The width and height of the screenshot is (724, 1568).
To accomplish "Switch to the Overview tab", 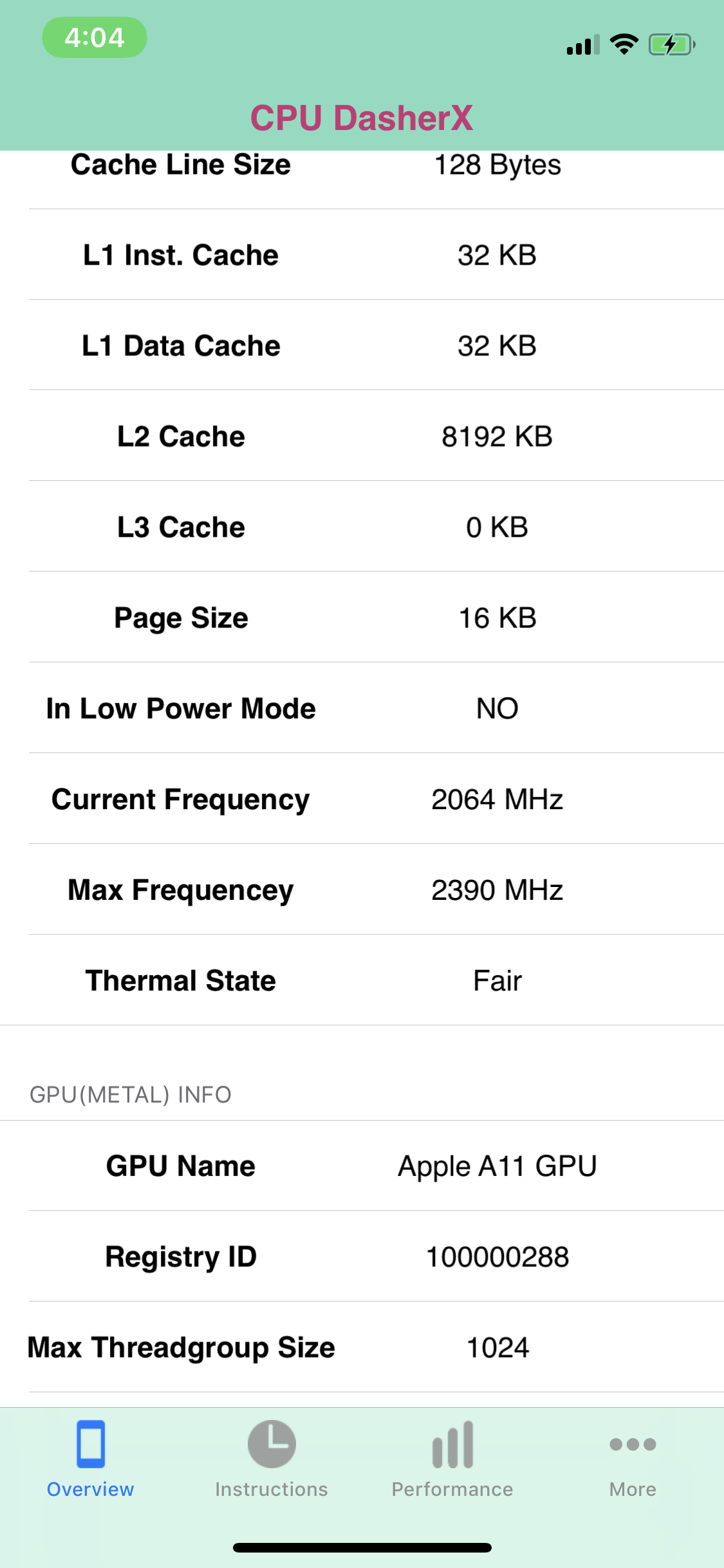I will click(x=90, y=1459).
